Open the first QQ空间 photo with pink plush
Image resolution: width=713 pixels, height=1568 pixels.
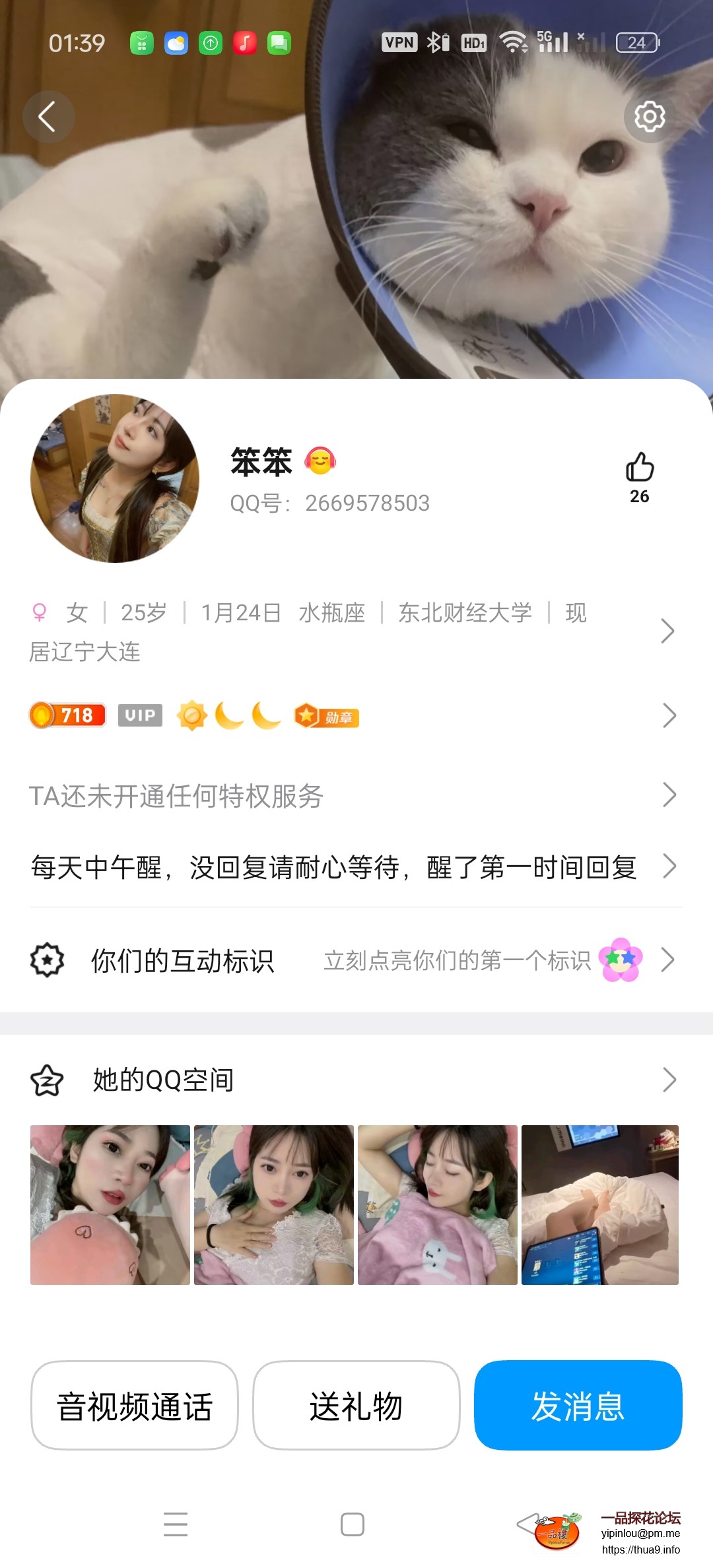(x=110, y=1205)
